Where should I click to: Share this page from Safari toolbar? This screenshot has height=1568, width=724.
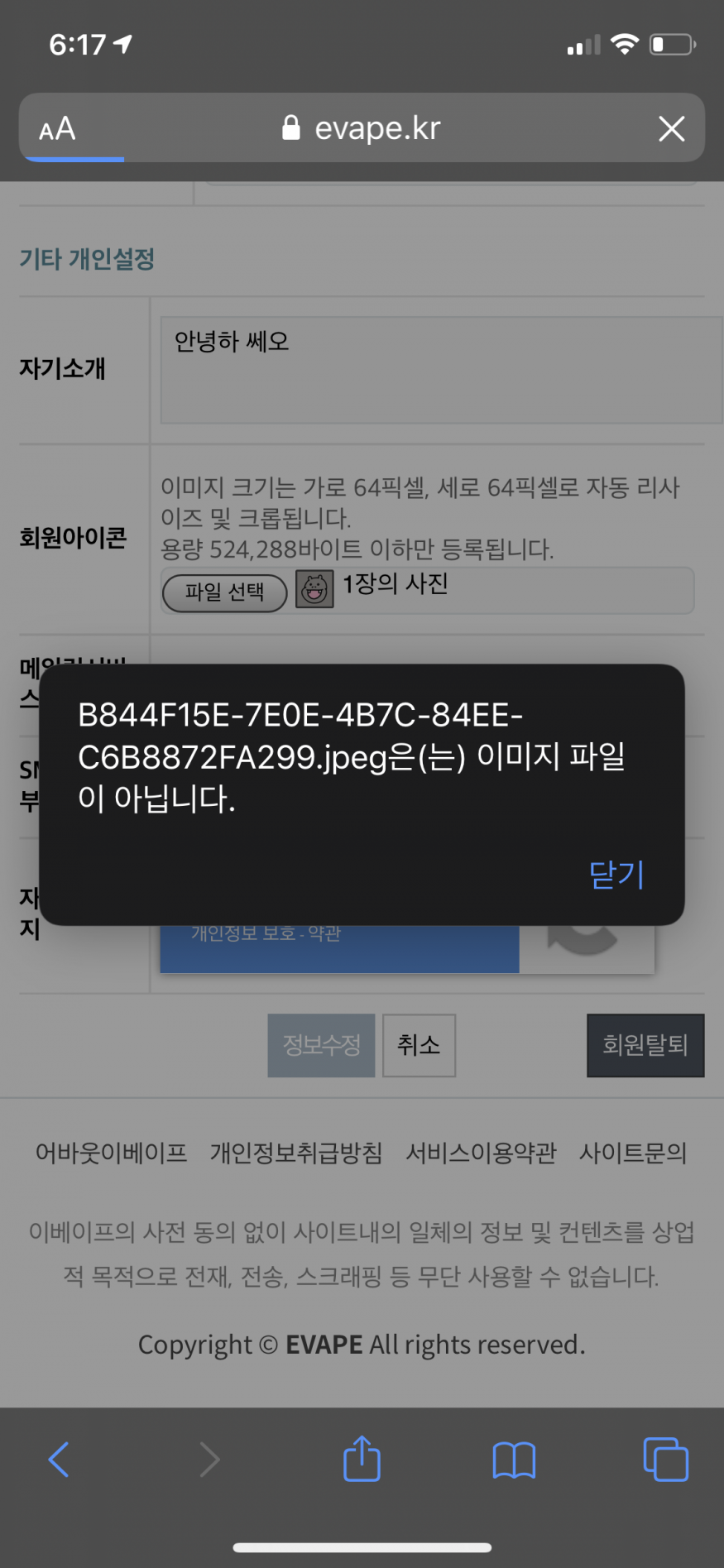tap(362, 1458)
